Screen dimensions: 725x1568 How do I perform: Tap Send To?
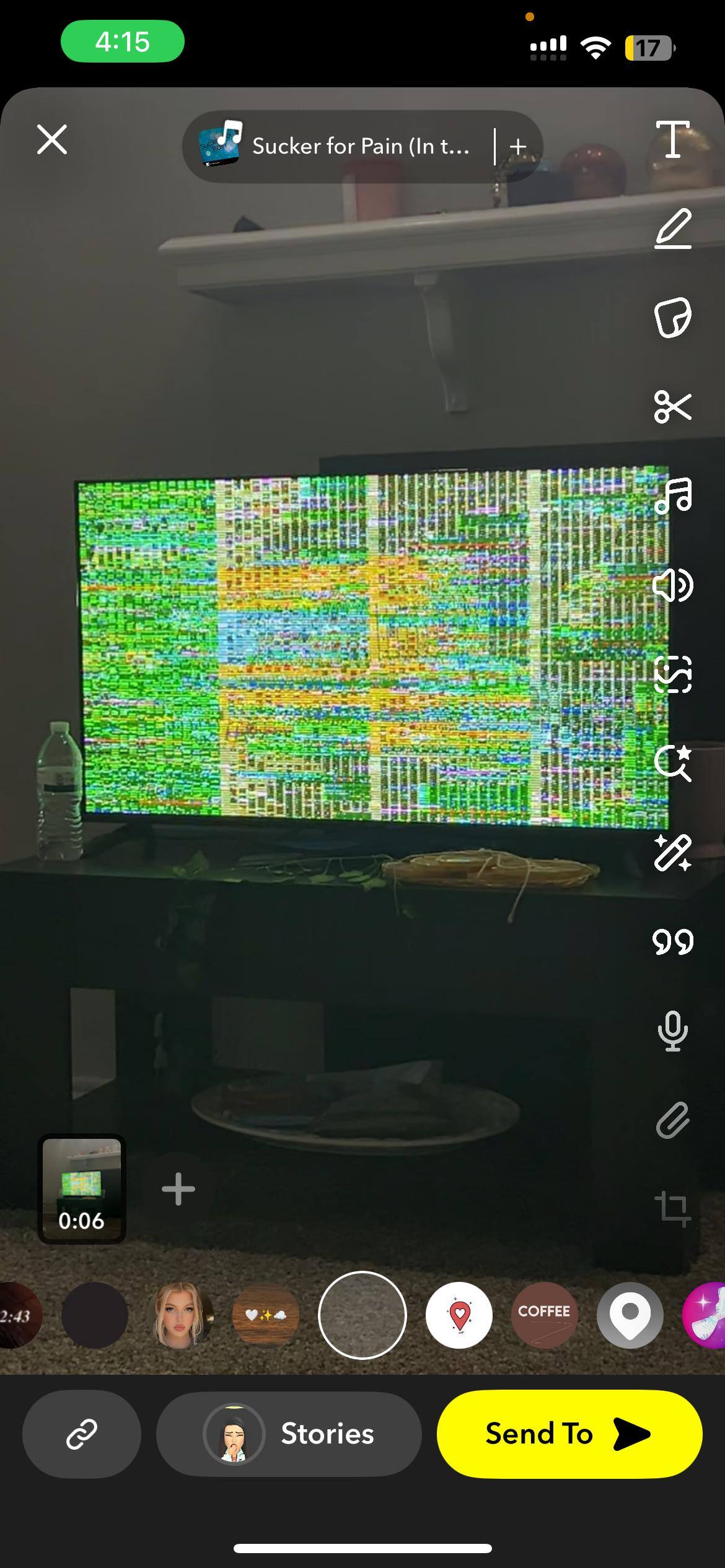pos(569,1434)
